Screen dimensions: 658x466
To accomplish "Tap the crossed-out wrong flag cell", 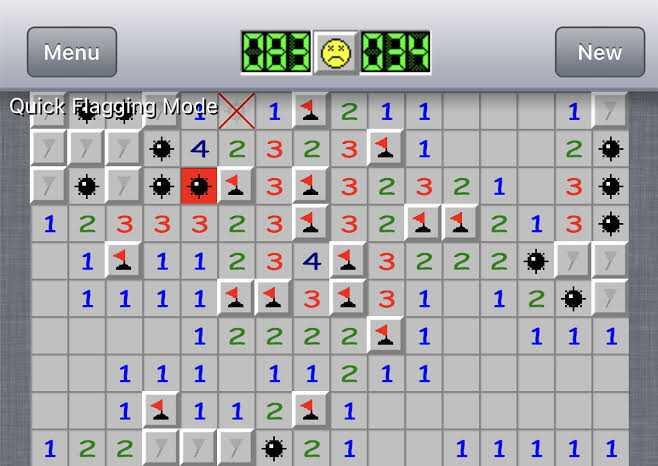I will point(237,110).
